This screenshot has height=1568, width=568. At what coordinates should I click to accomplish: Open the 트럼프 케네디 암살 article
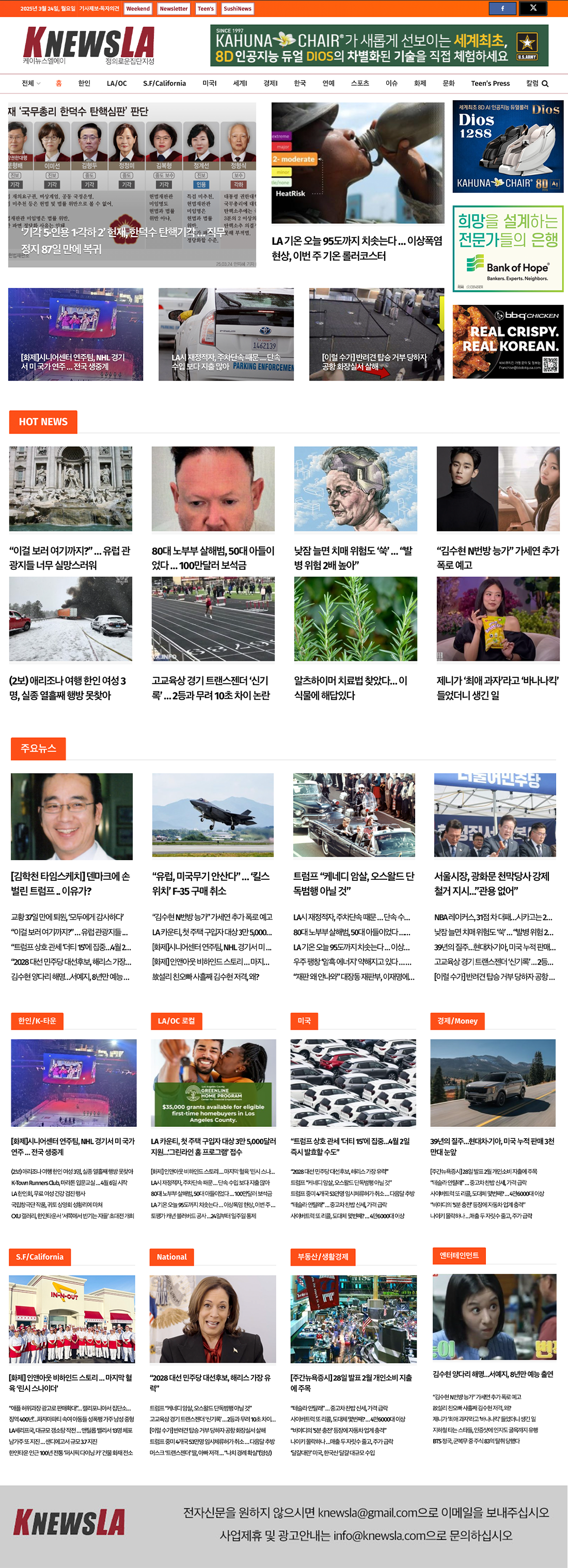point(353,883)
